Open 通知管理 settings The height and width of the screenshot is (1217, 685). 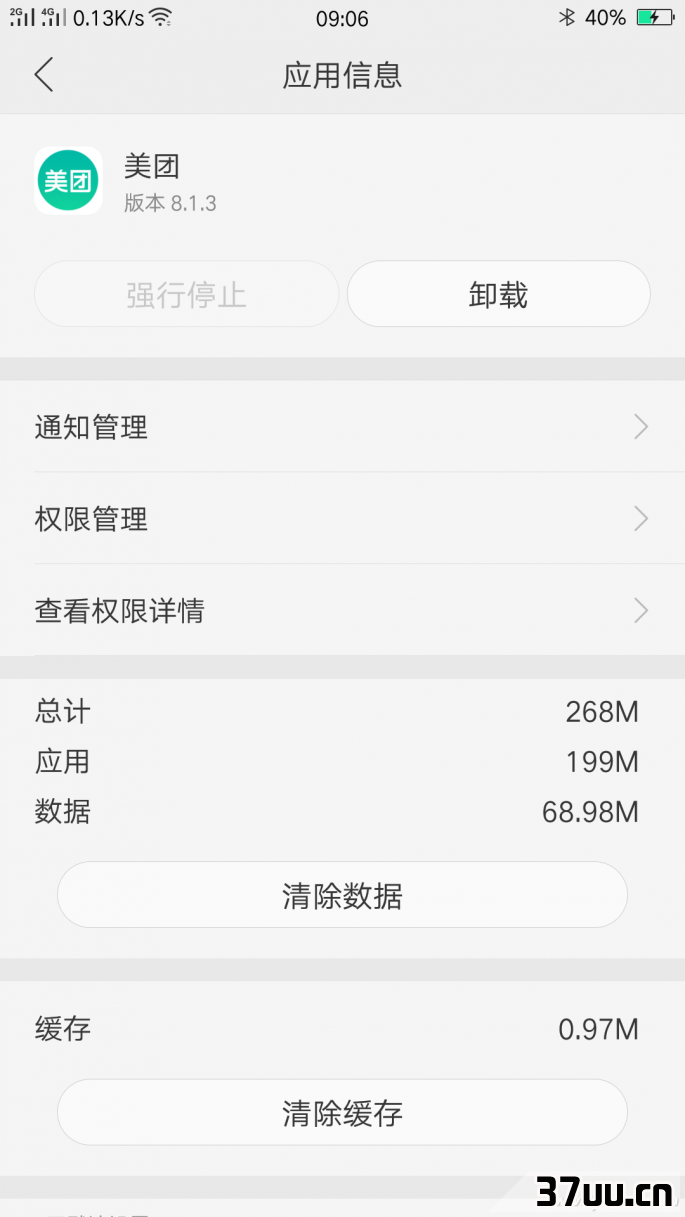(x=342, y=427)
